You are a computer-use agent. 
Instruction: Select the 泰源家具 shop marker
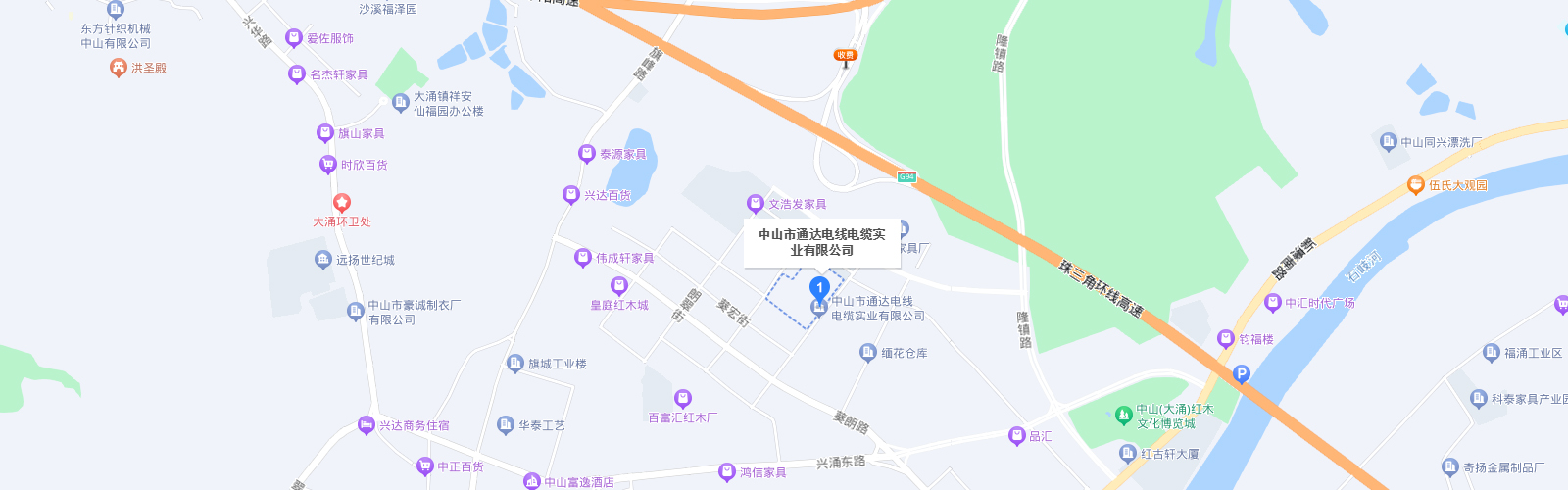pos(586,154)
